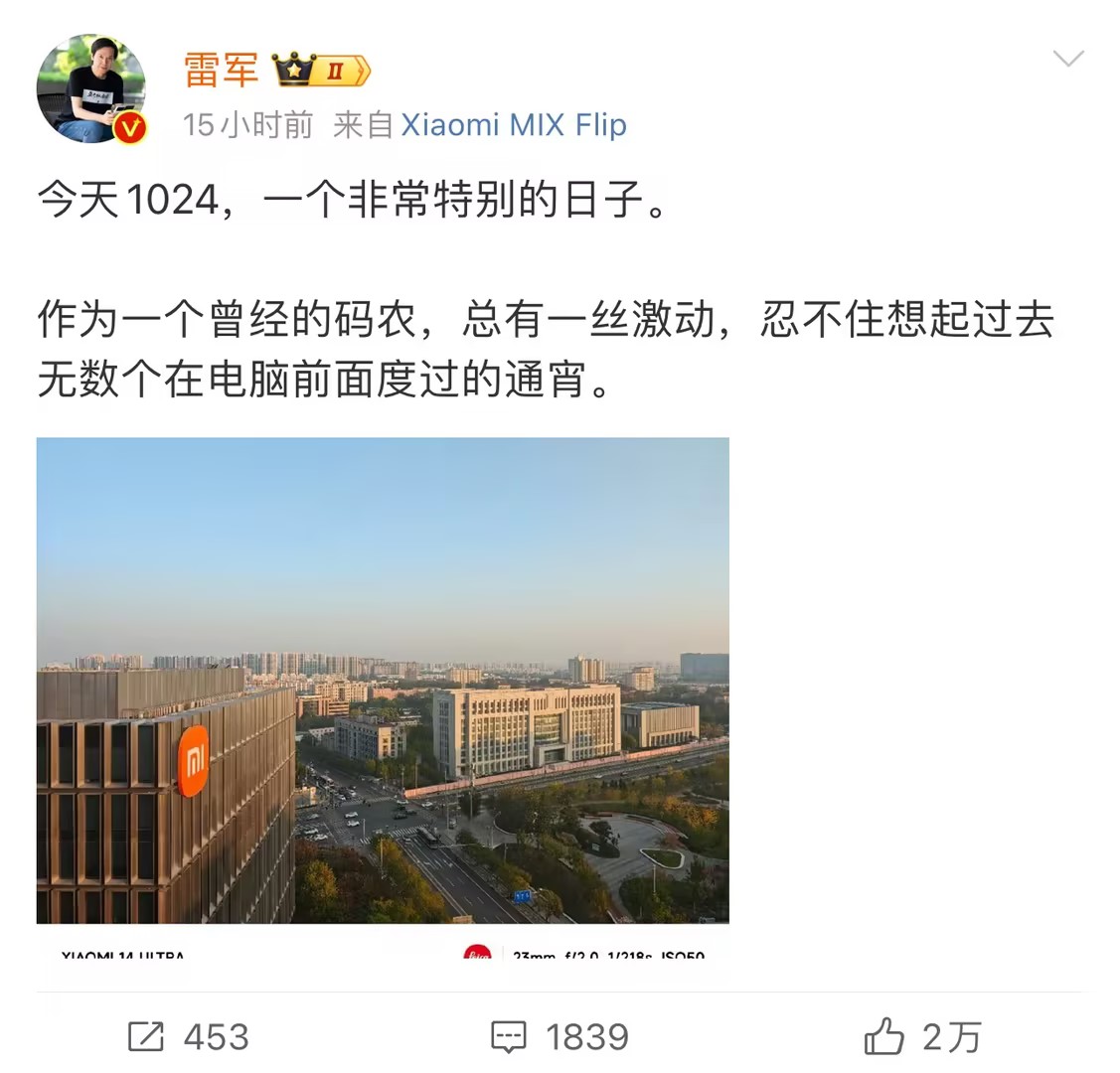
Task: Repost this Weibo post
Action: 188,1037
